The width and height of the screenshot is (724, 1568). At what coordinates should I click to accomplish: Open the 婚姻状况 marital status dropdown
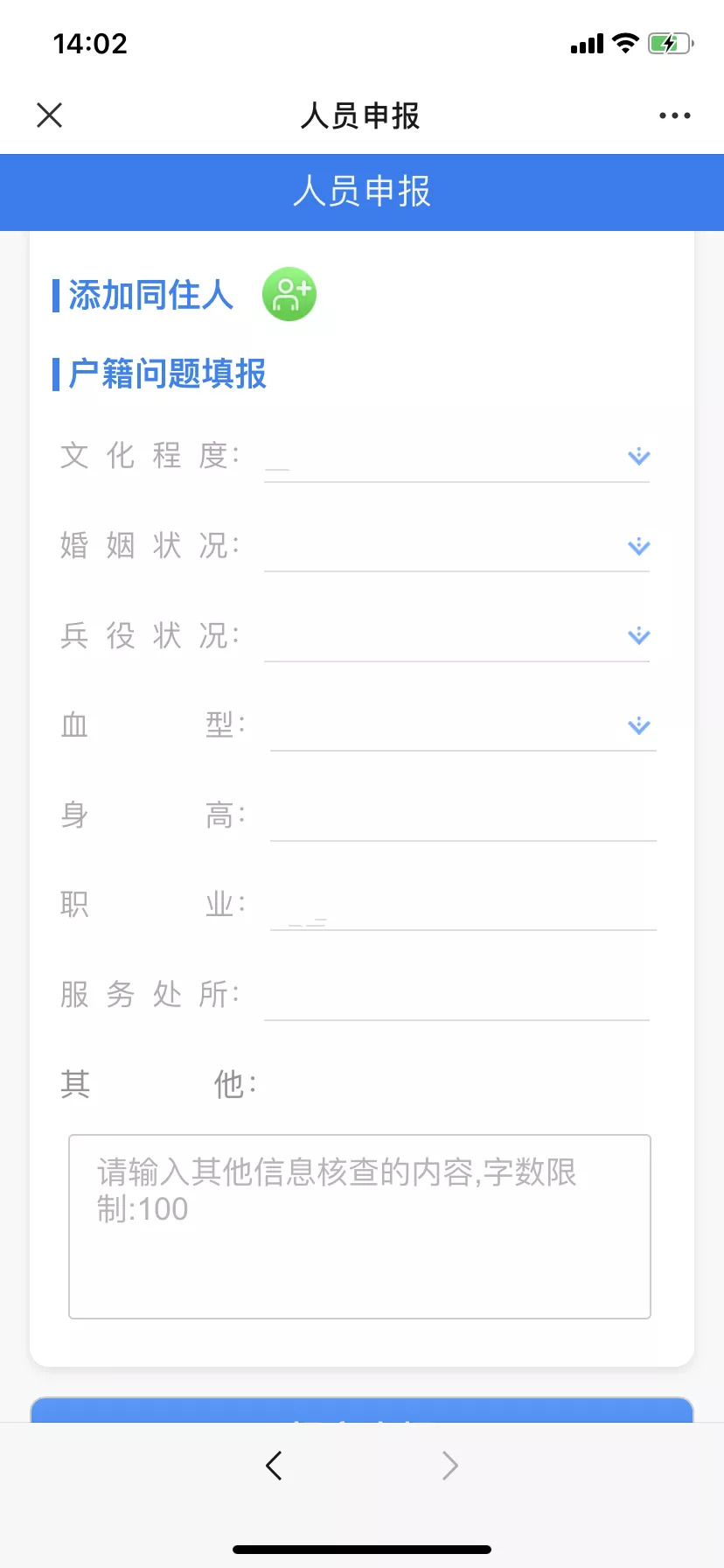(x=455, y=546)
